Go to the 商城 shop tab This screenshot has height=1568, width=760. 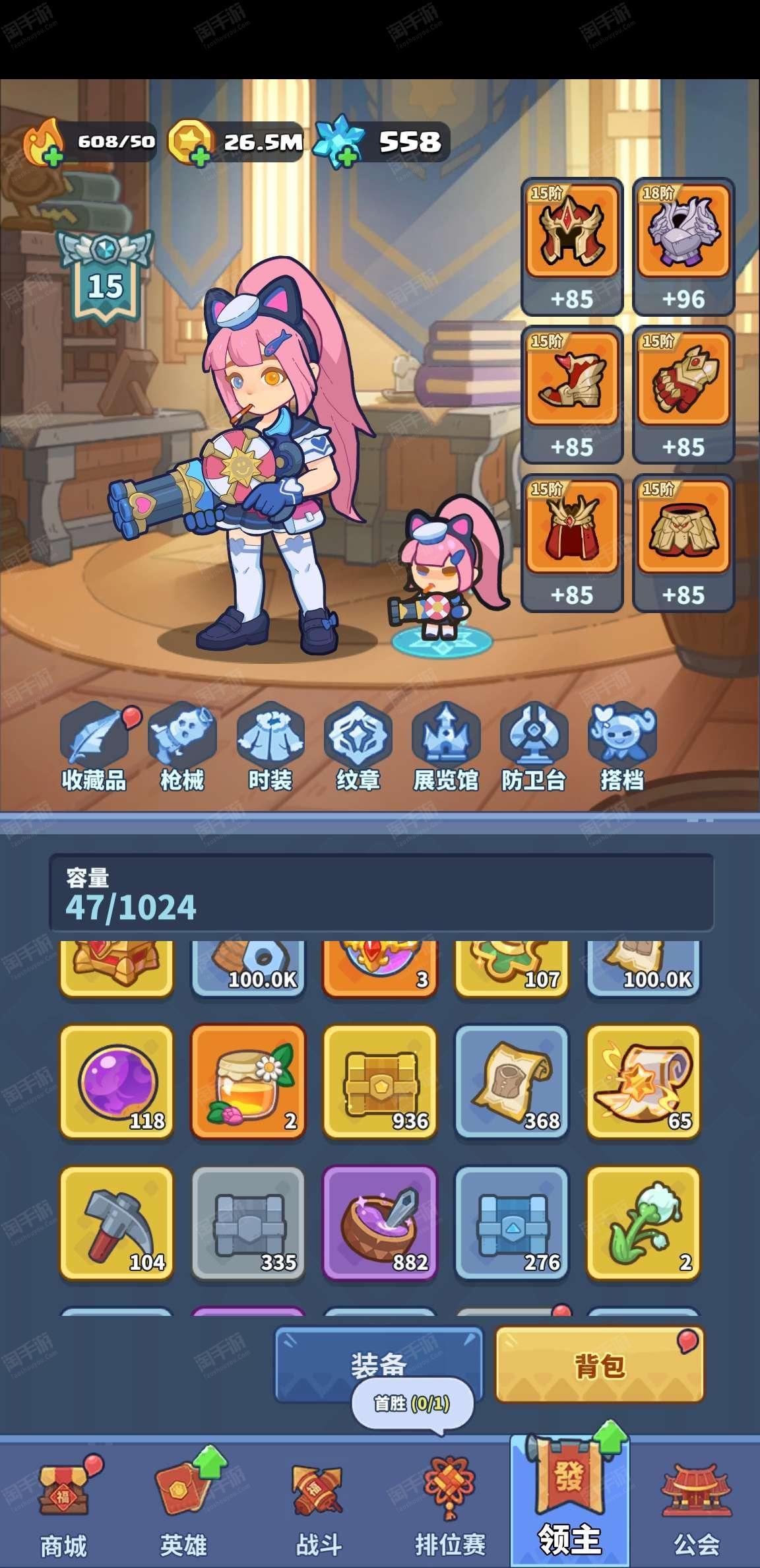[63, 1505]
